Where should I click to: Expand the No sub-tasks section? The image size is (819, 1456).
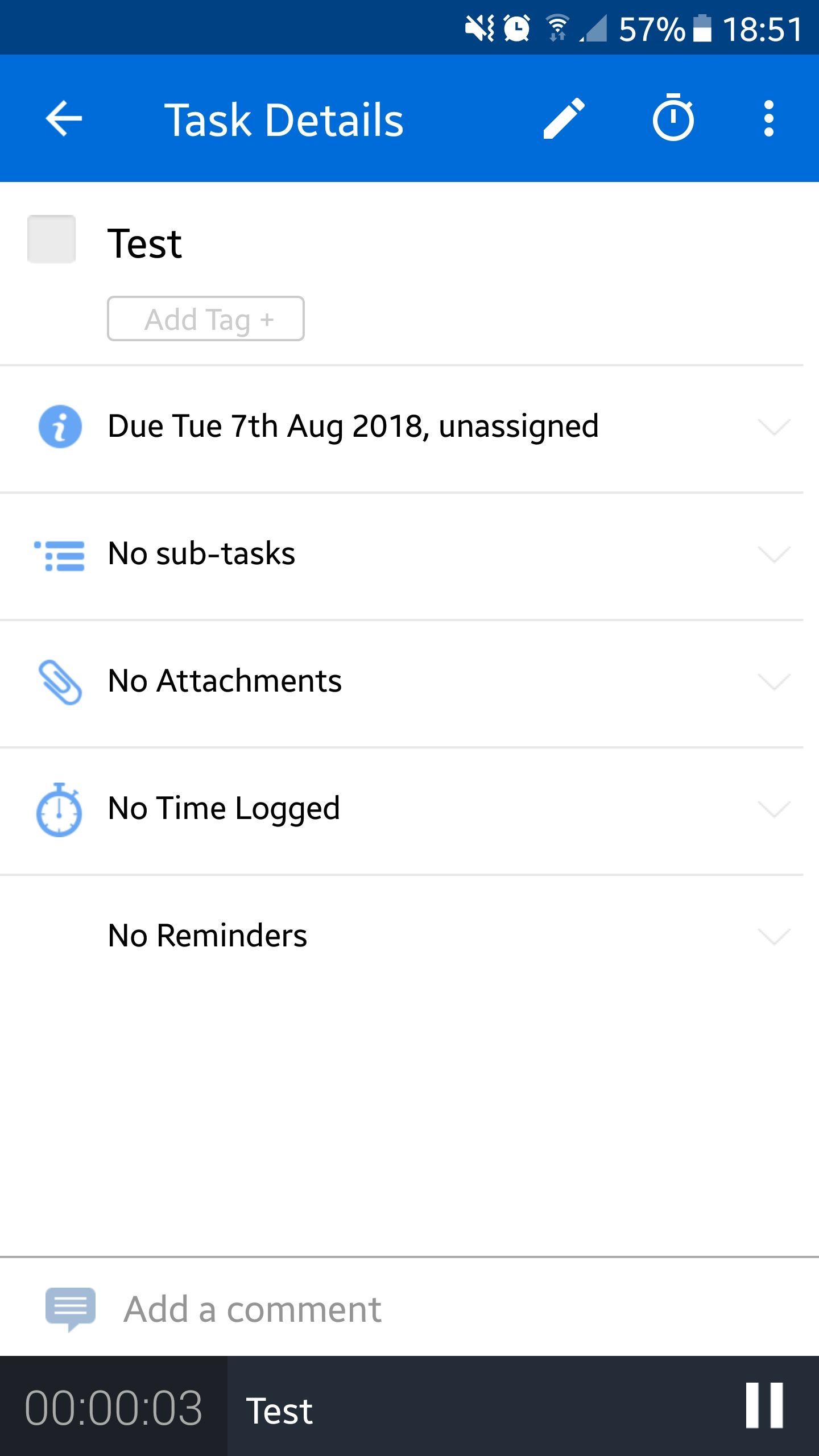pyautogui.click(x=409, y=555)
